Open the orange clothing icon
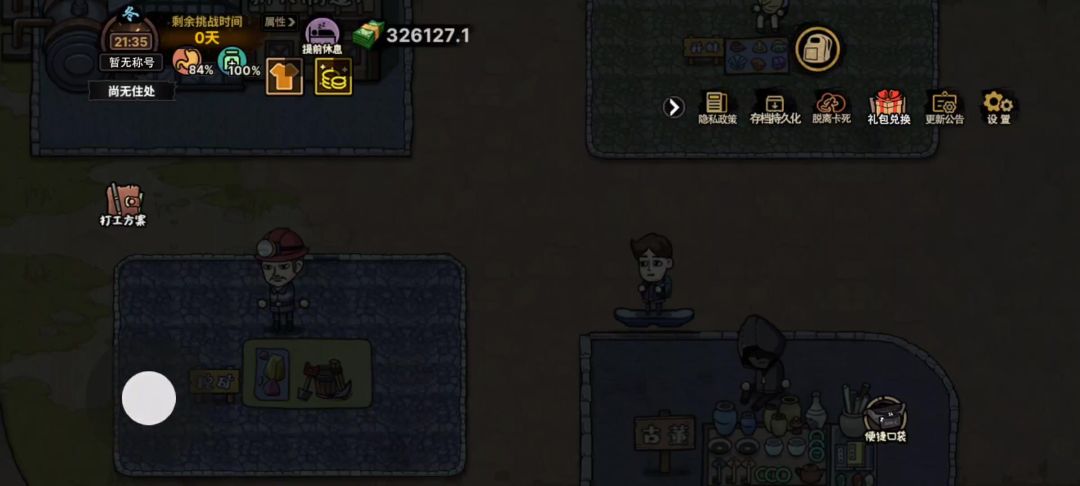The width and height of the screenshot is (1080, 486). 284,76
